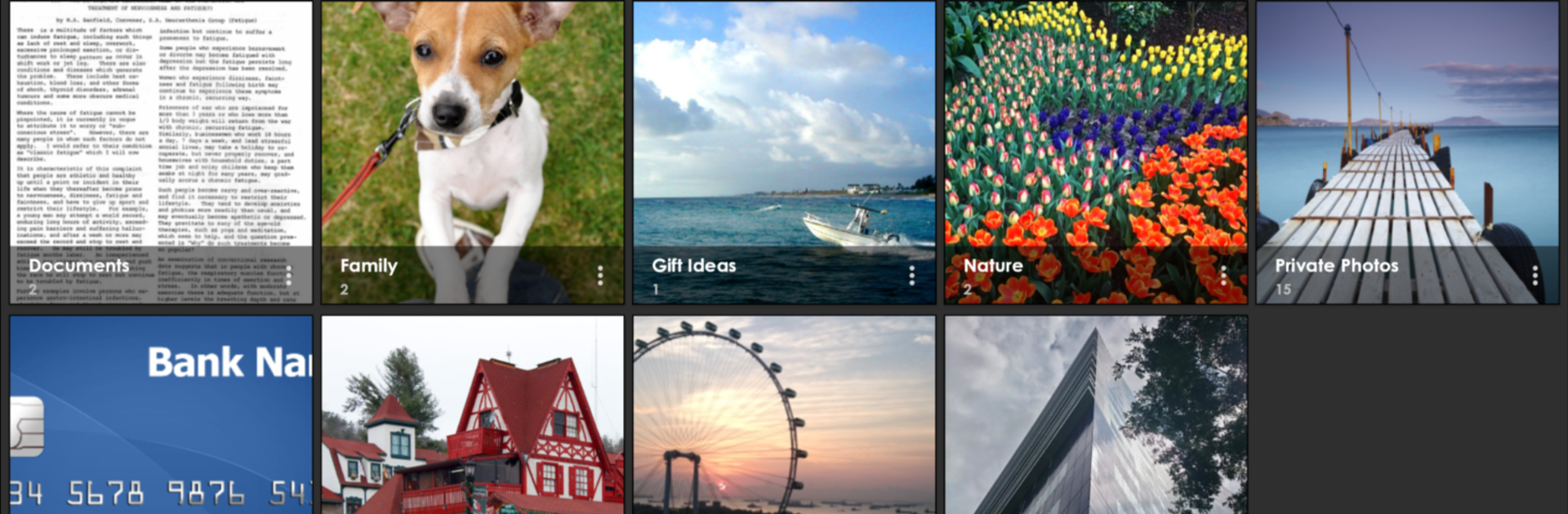Open the overflow menu on Family album
1568x514 pixels.
click(600, 276)
